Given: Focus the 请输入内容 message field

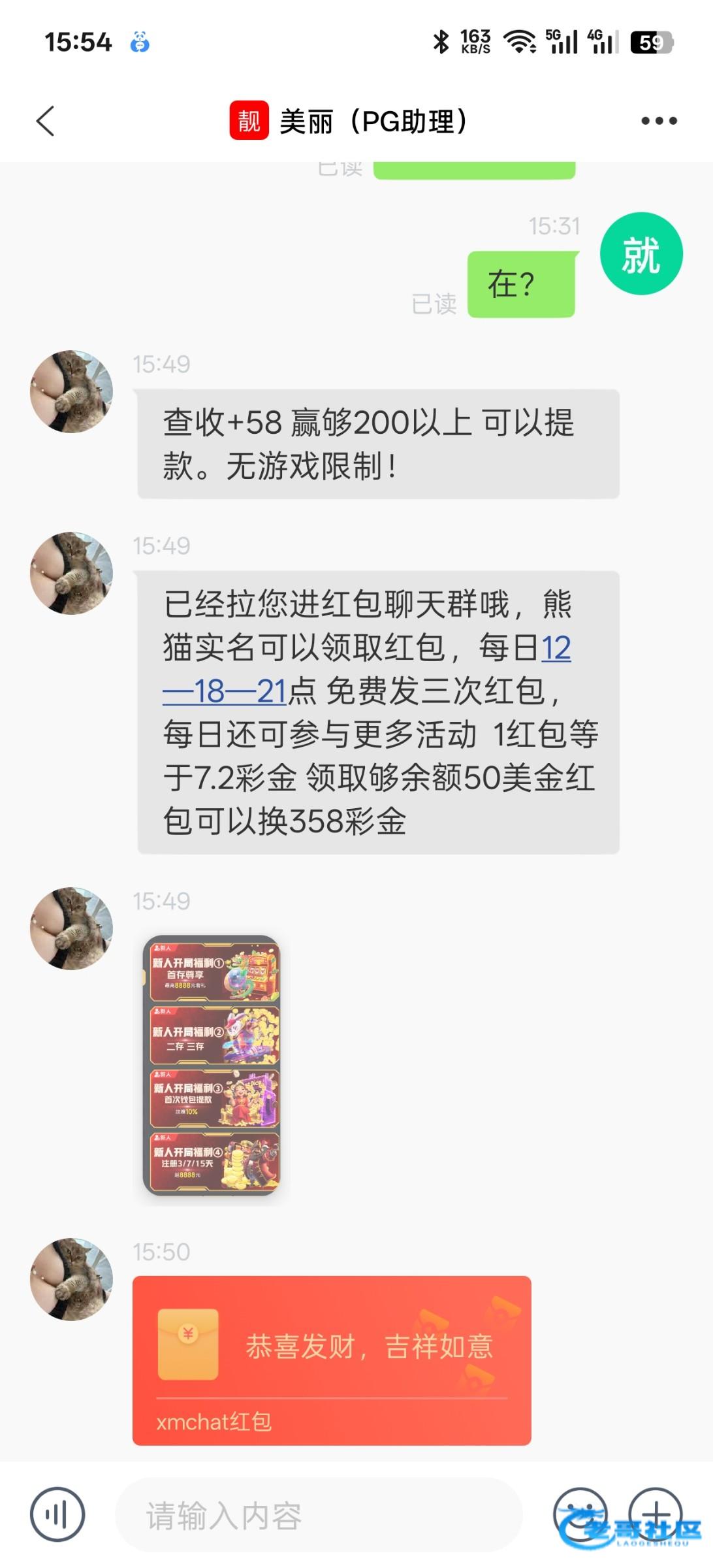Looking at the screenshot, I should point(319,1515).
